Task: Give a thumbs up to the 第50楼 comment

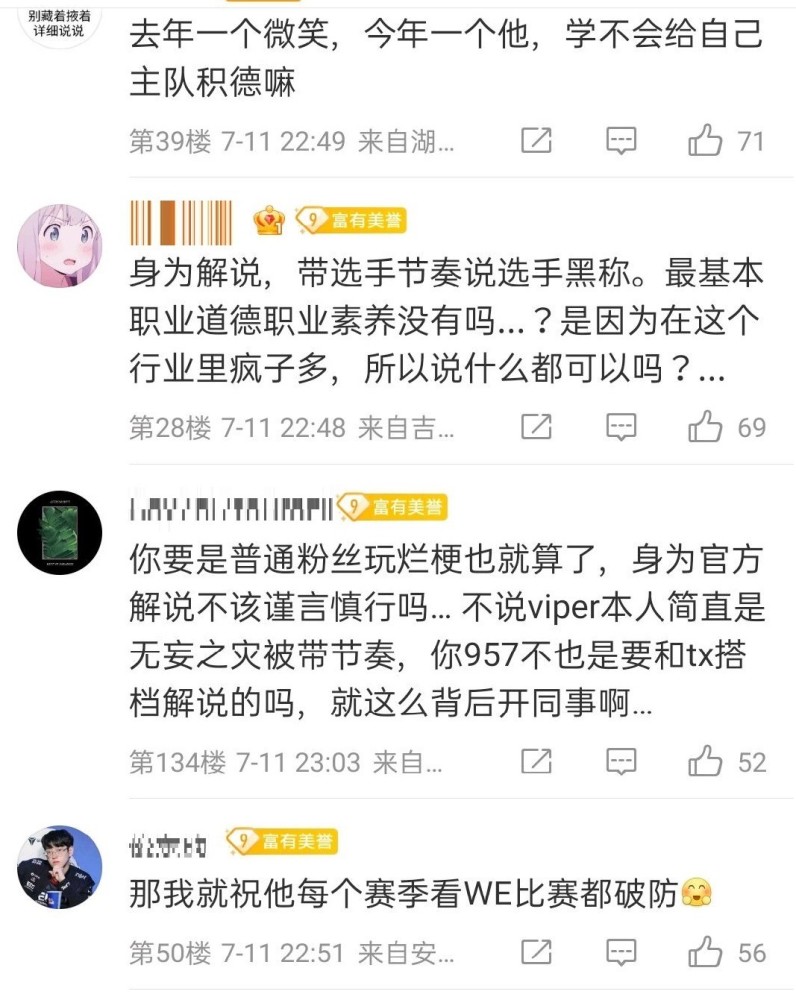Action: coord(706,952)
